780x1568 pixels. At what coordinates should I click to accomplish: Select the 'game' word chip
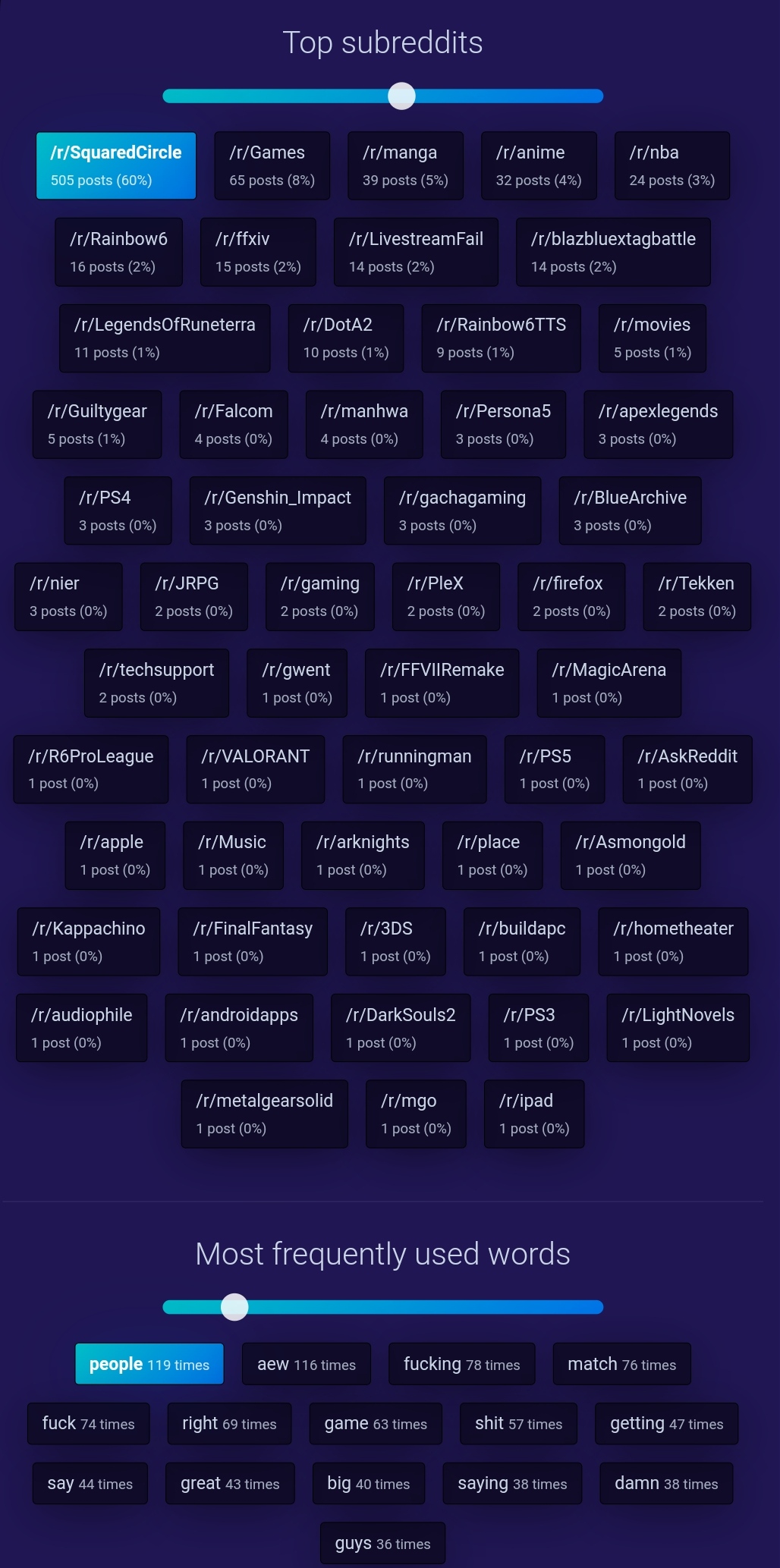point(376,1424)
